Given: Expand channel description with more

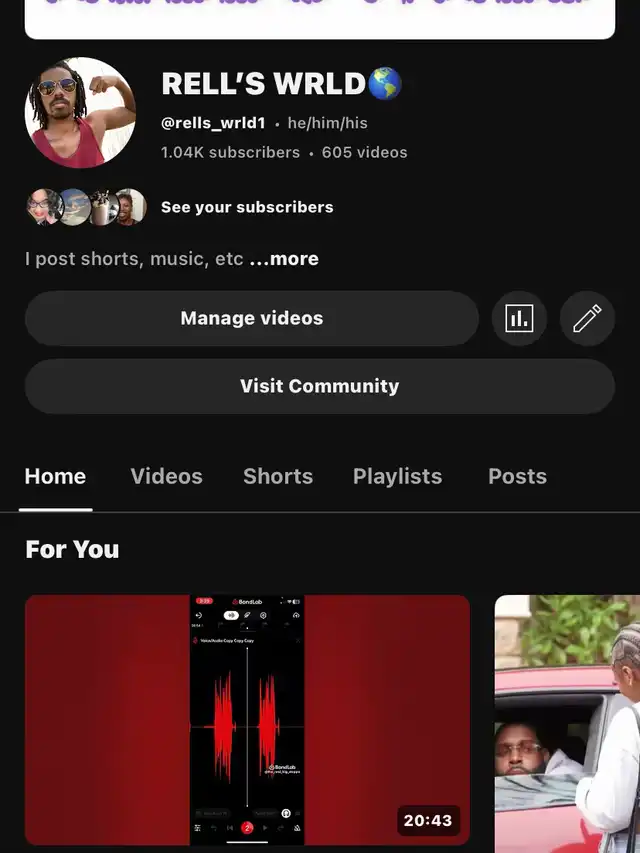Looking at the screenshot, I should tap(284, 259).
